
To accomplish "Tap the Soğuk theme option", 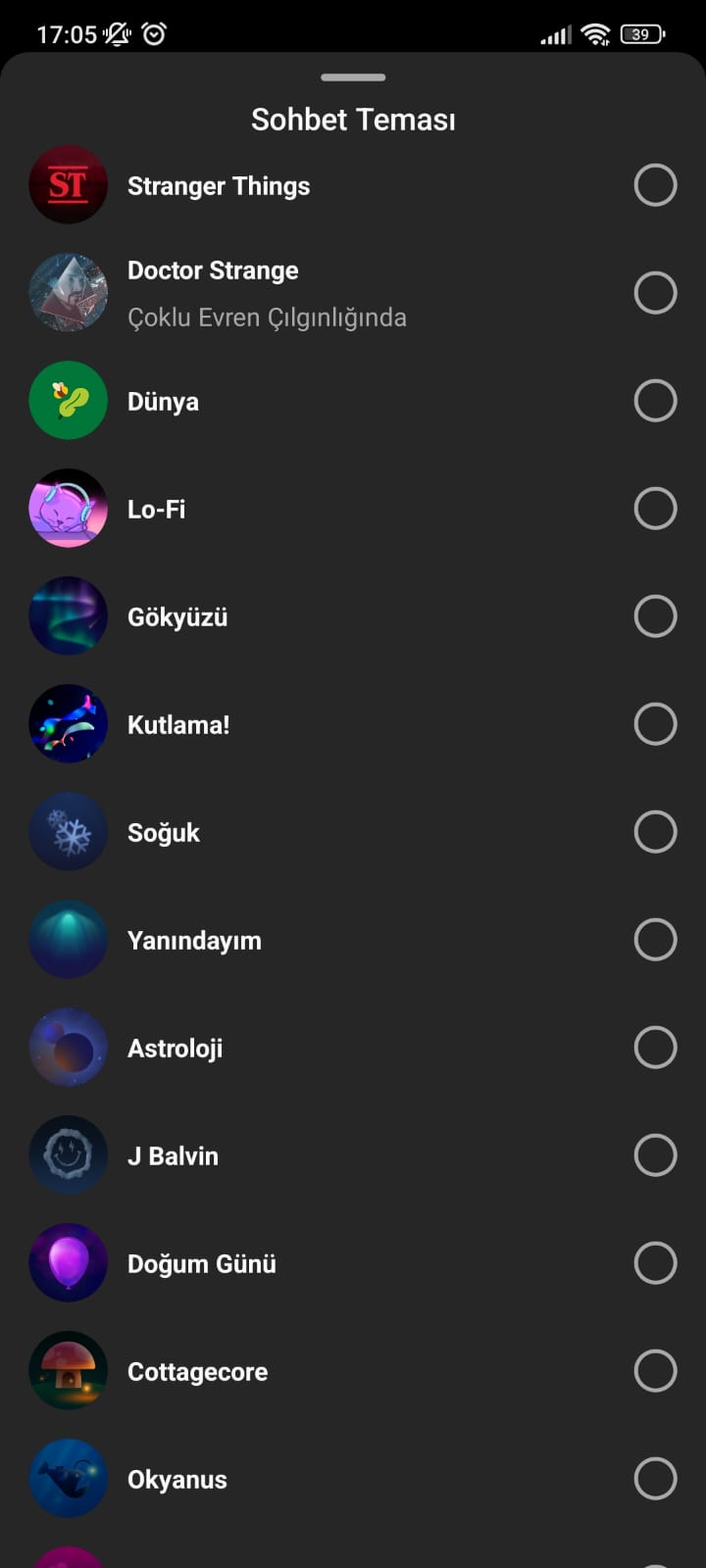I will (655, 832).
